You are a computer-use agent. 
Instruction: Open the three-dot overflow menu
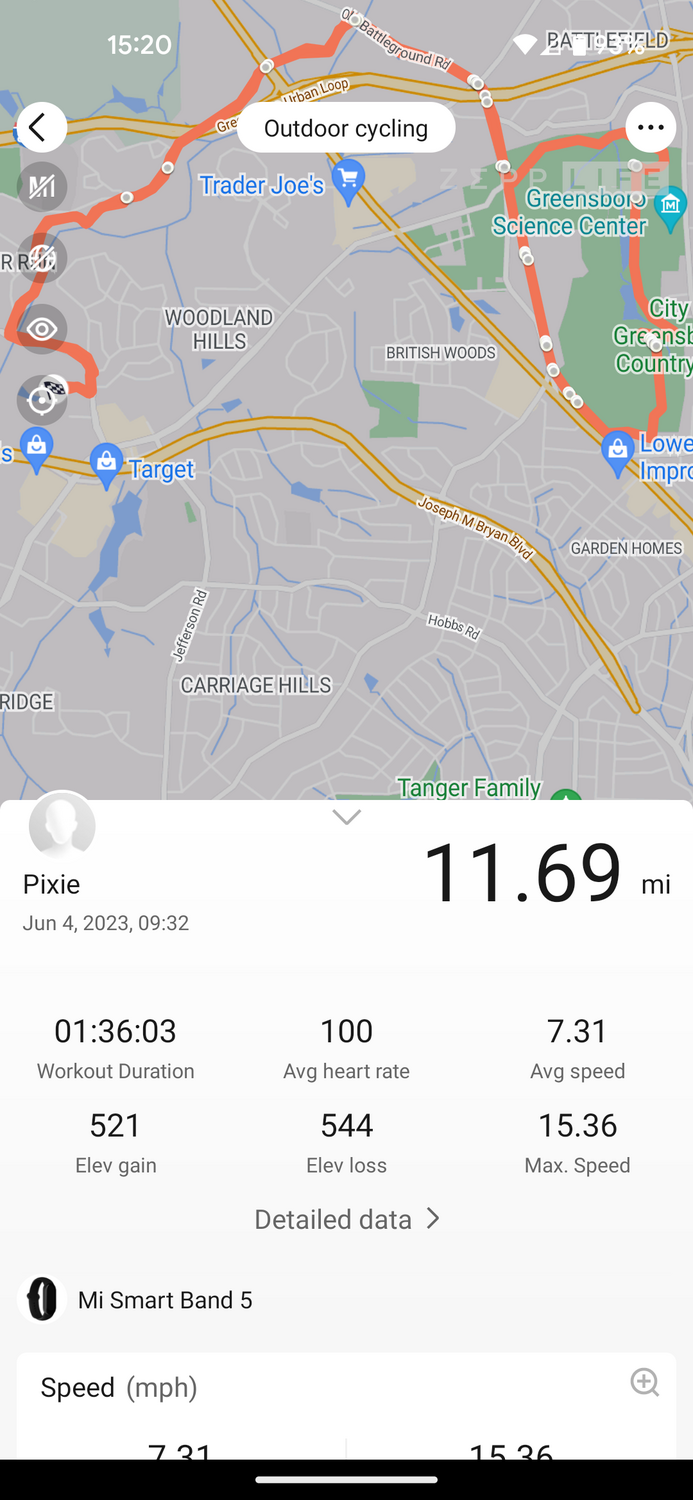coord(651,128)
